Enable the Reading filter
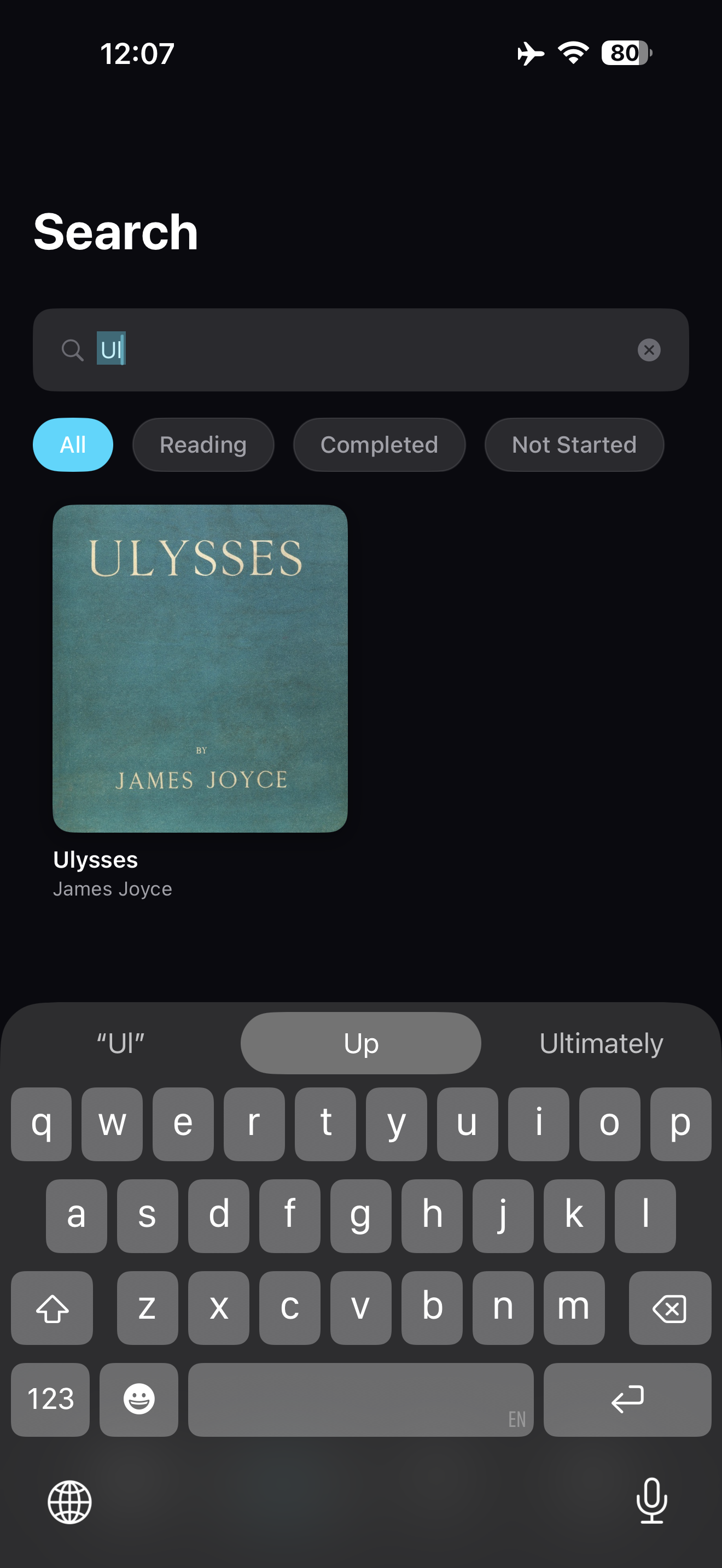 coord(203,445)
